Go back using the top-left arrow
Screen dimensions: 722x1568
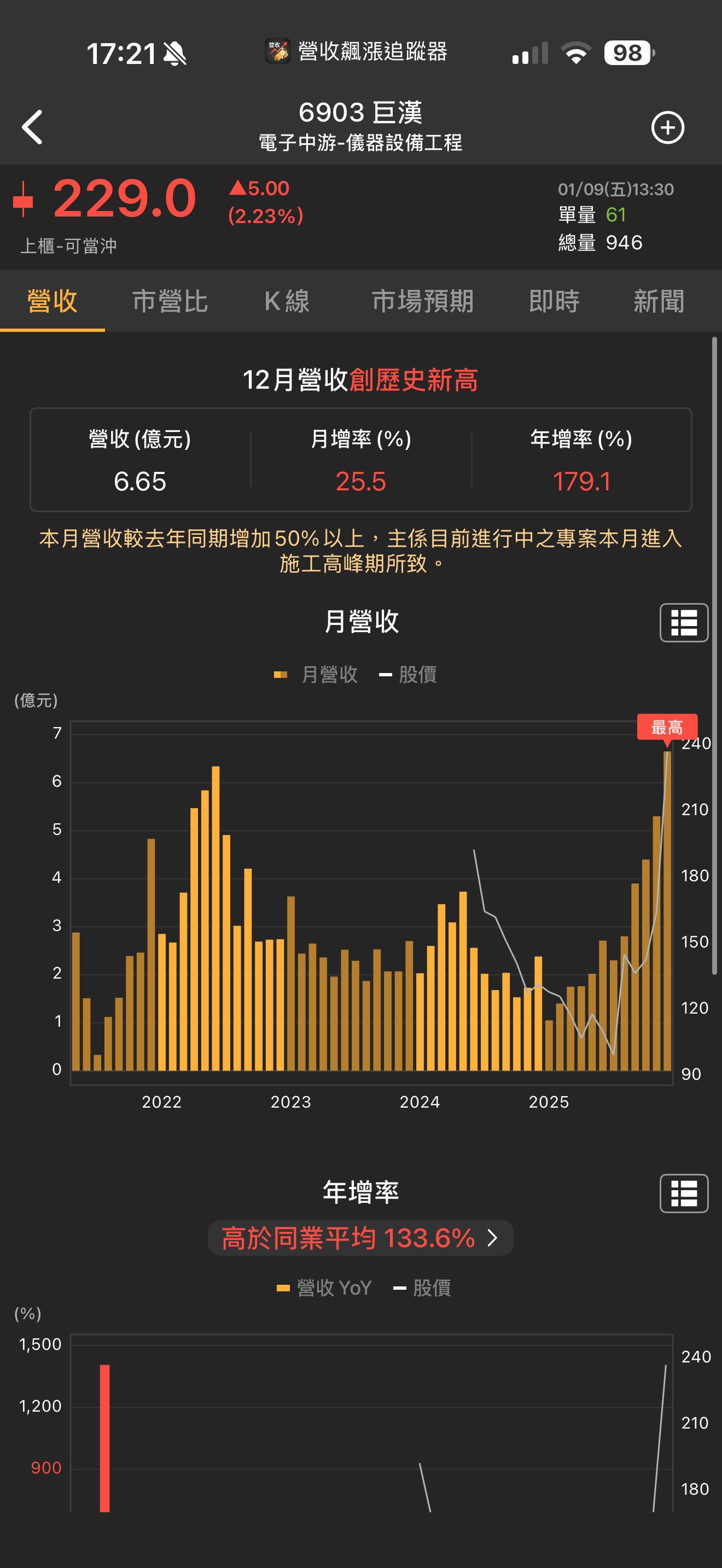click(x=33, y=127)
